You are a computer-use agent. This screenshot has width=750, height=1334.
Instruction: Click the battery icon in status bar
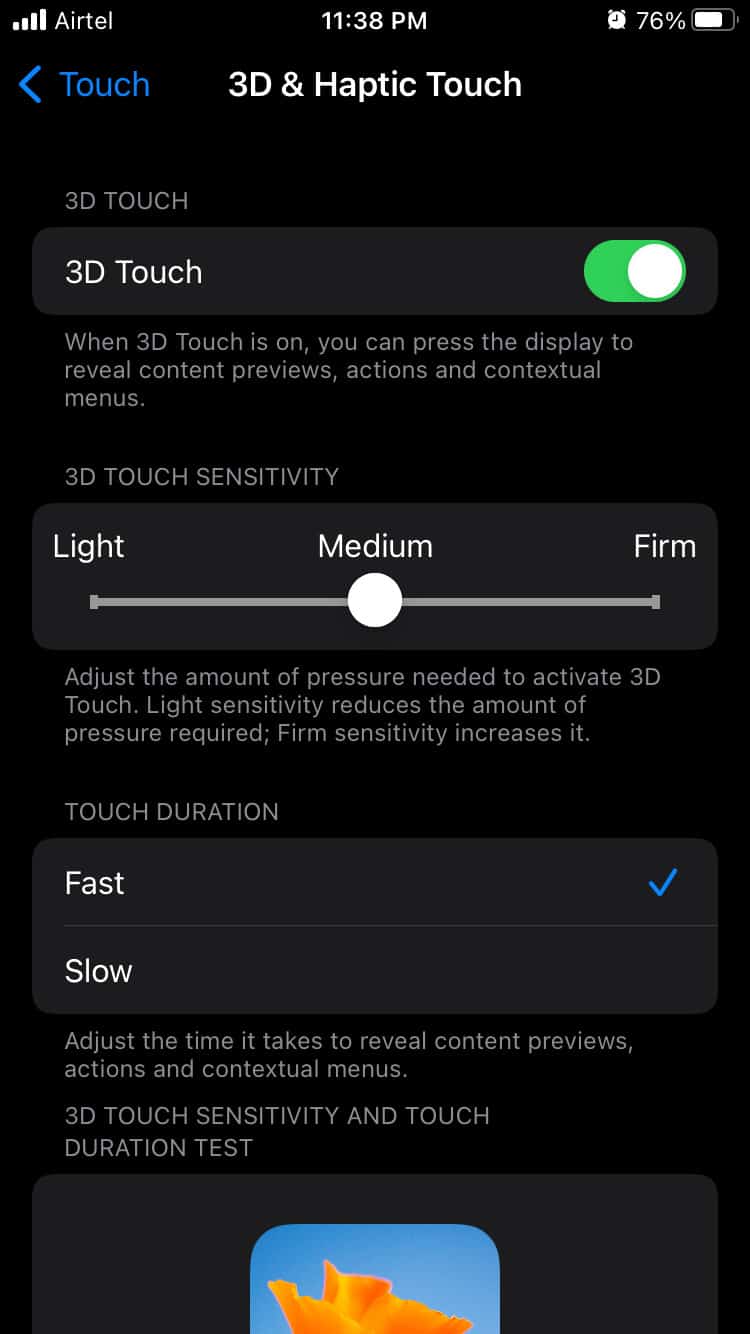click(x=711, y=19)
